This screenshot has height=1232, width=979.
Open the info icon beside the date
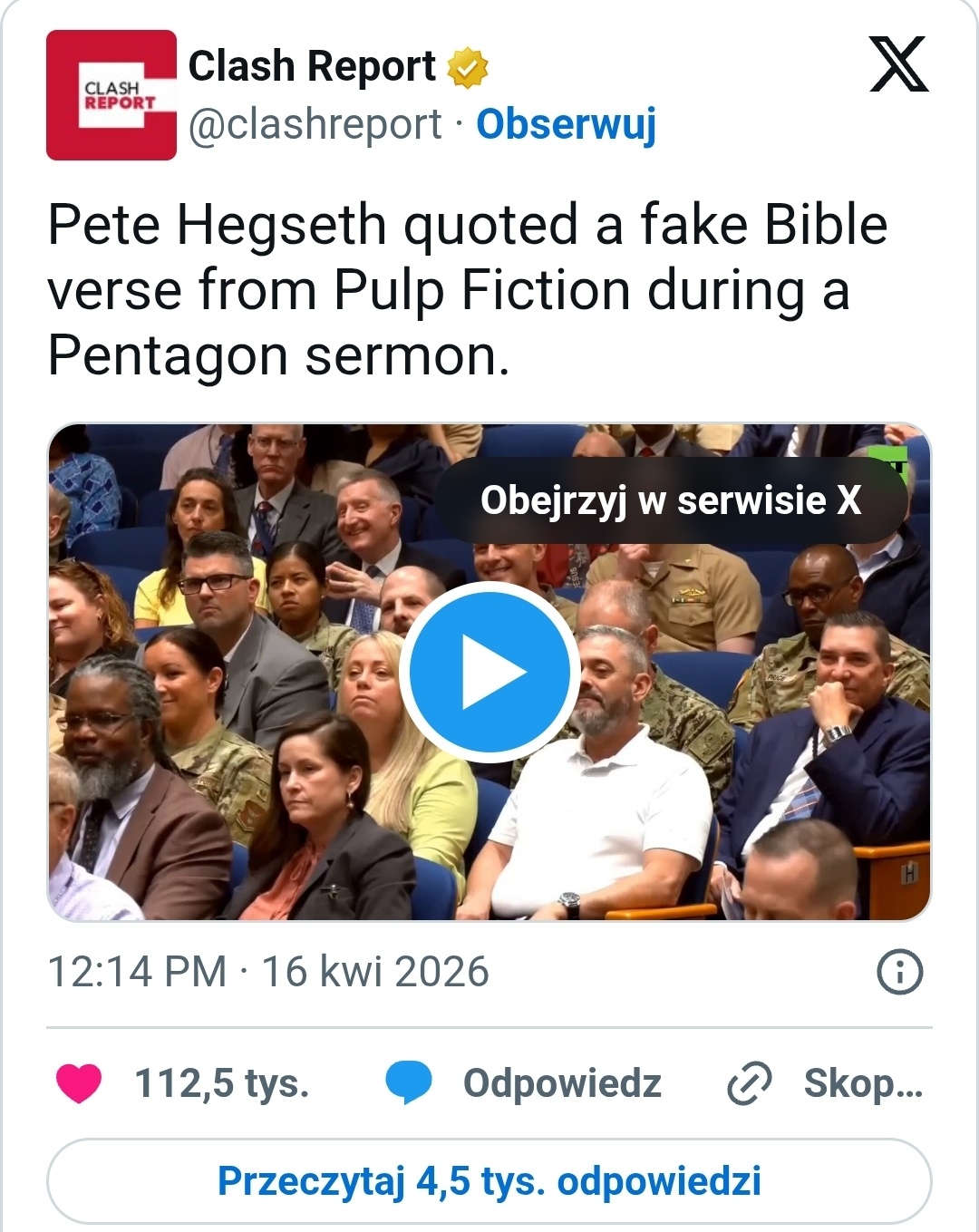coord(899,972)
